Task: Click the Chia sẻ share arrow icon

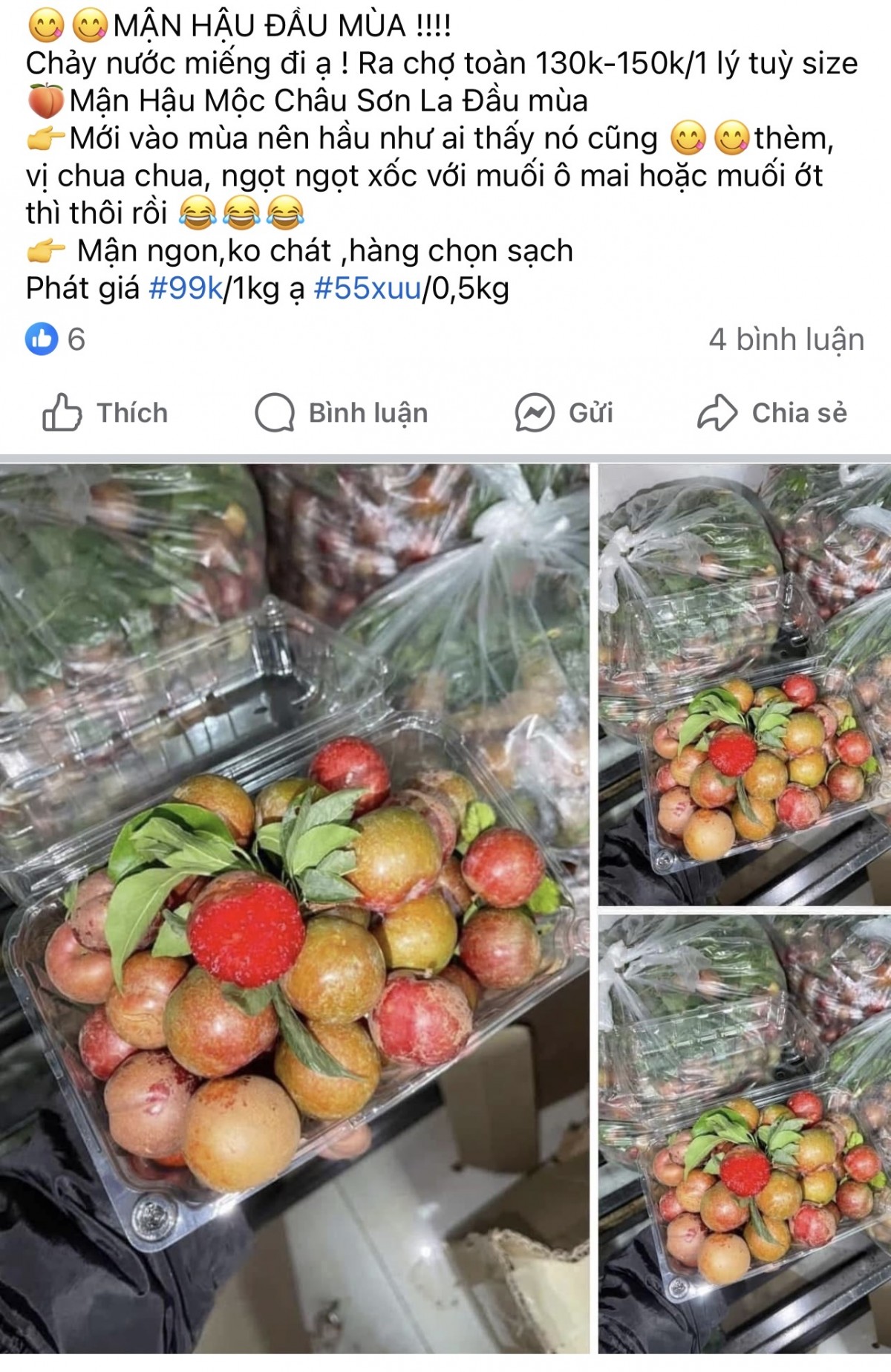Action: pos(718,414)
